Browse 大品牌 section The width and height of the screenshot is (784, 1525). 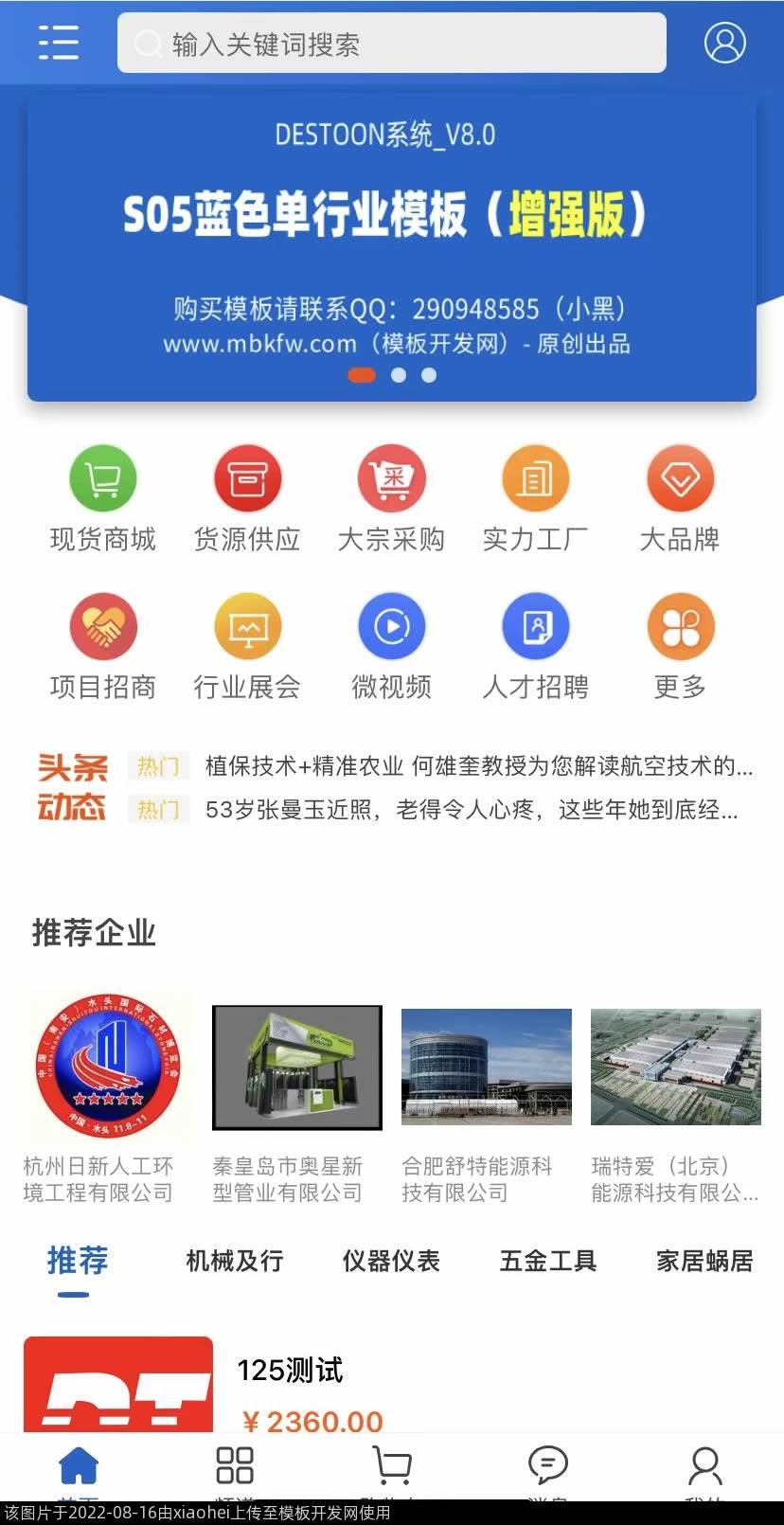tap(680, 499)
